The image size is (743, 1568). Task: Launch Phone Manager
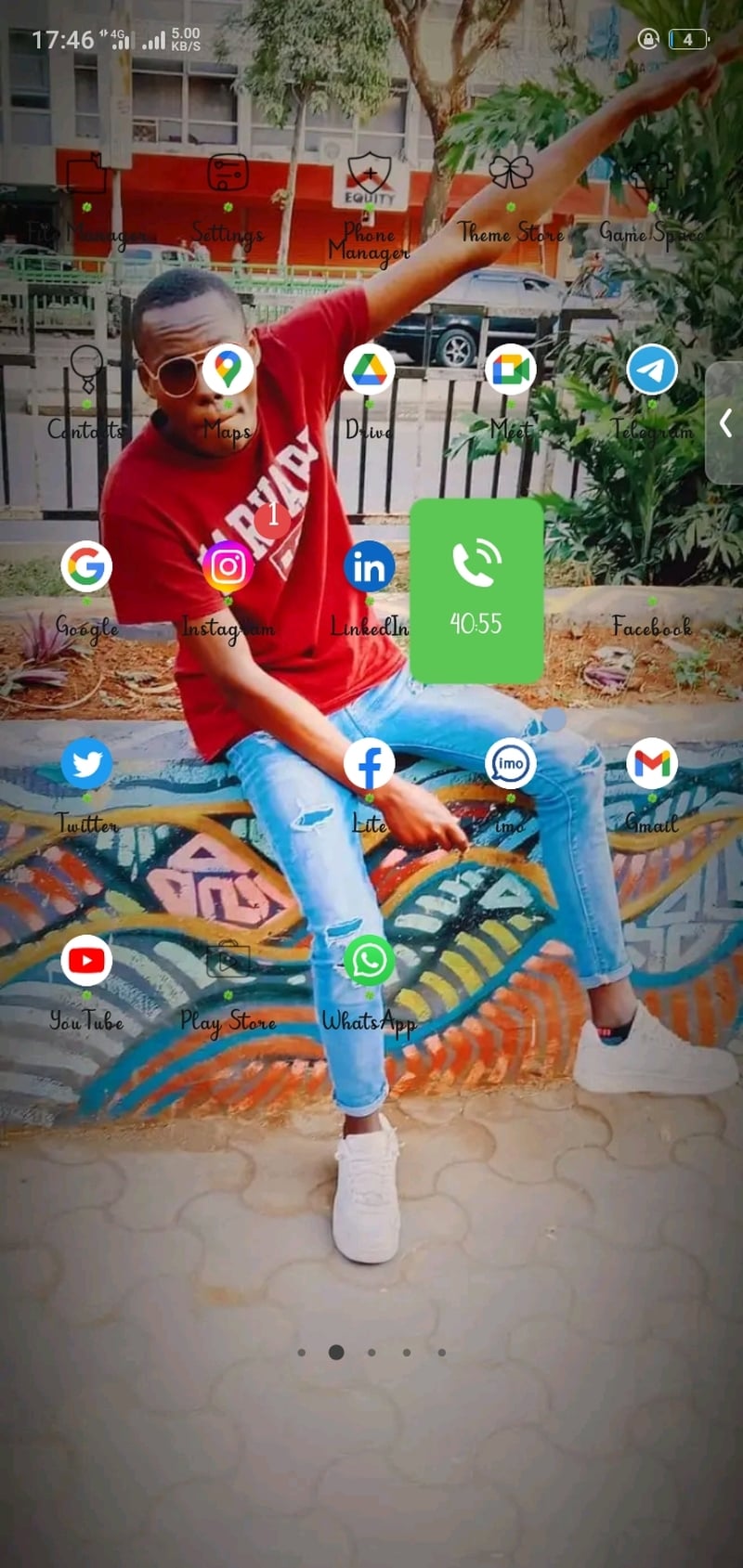click(x=369, y=174)
